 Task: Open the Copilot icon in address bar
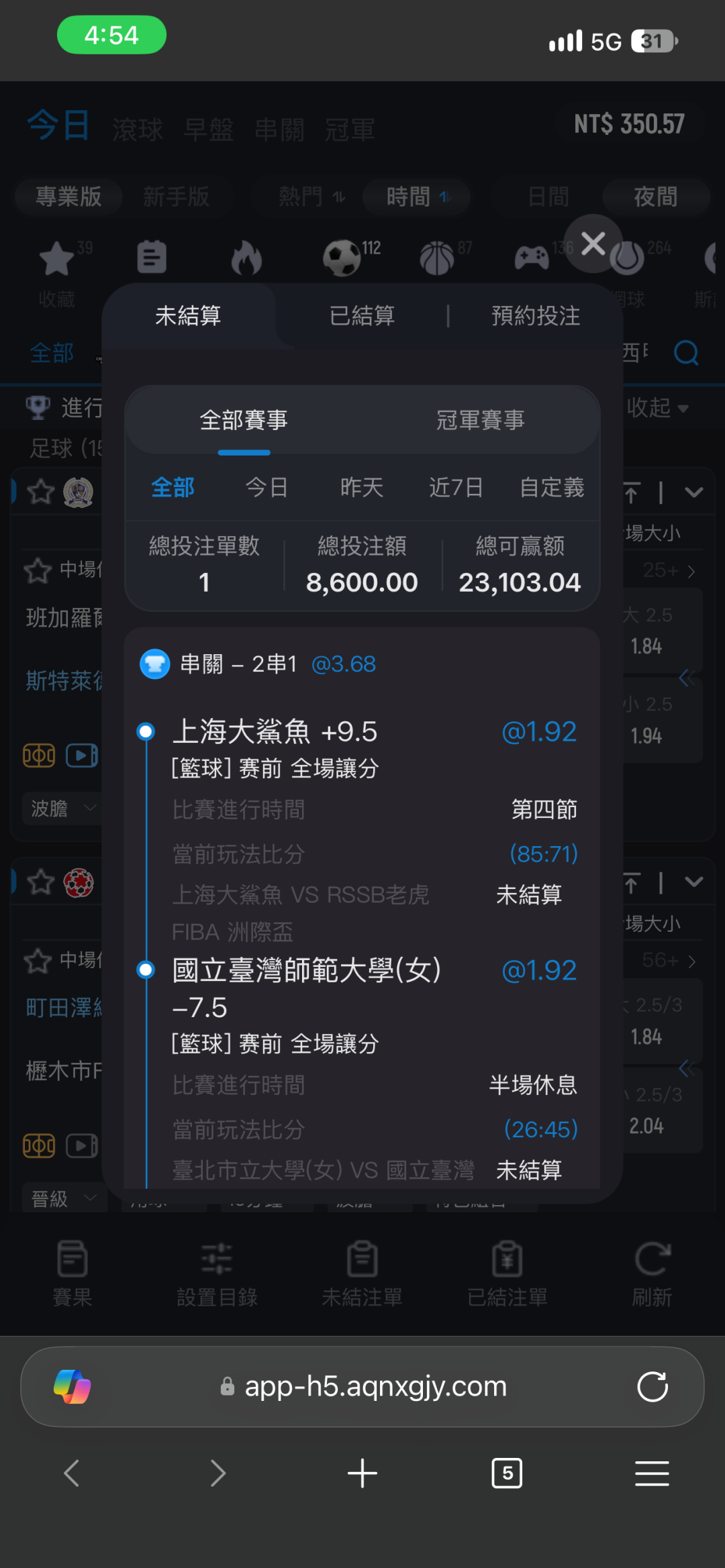[x=72, y=1386]
